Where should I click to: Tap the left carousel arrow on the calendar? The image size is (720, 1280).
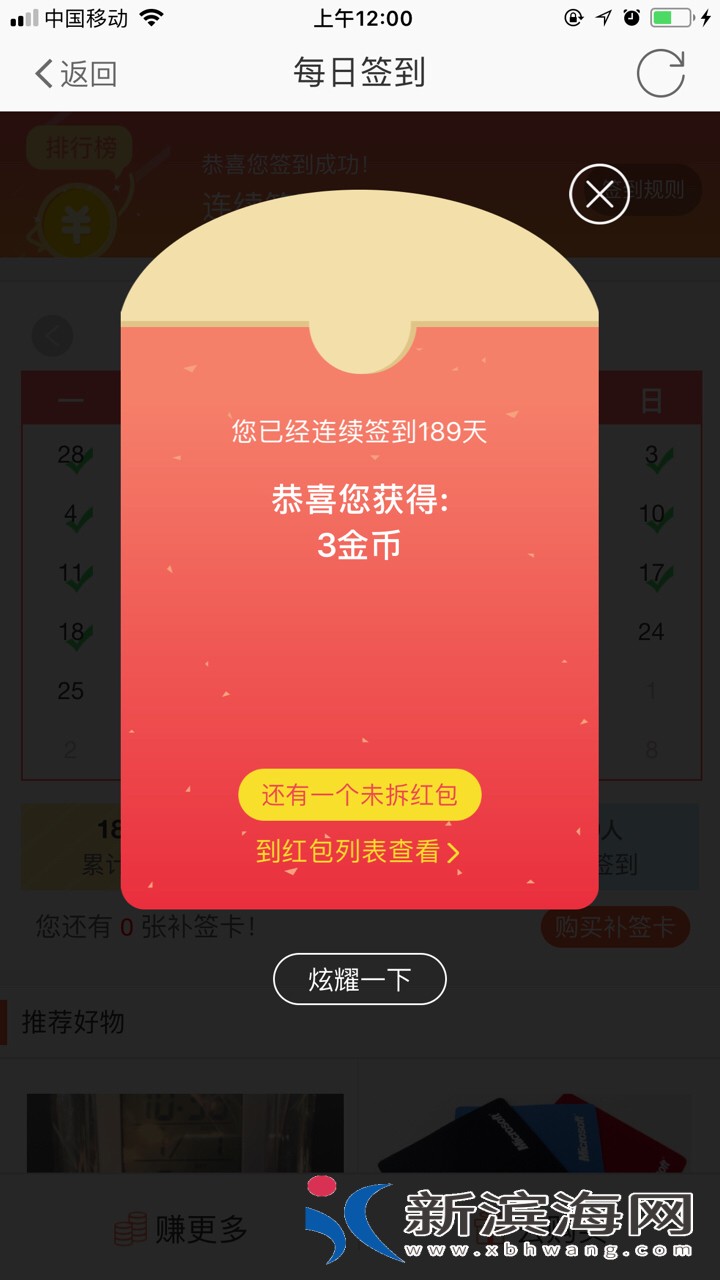tap(51, 335)
